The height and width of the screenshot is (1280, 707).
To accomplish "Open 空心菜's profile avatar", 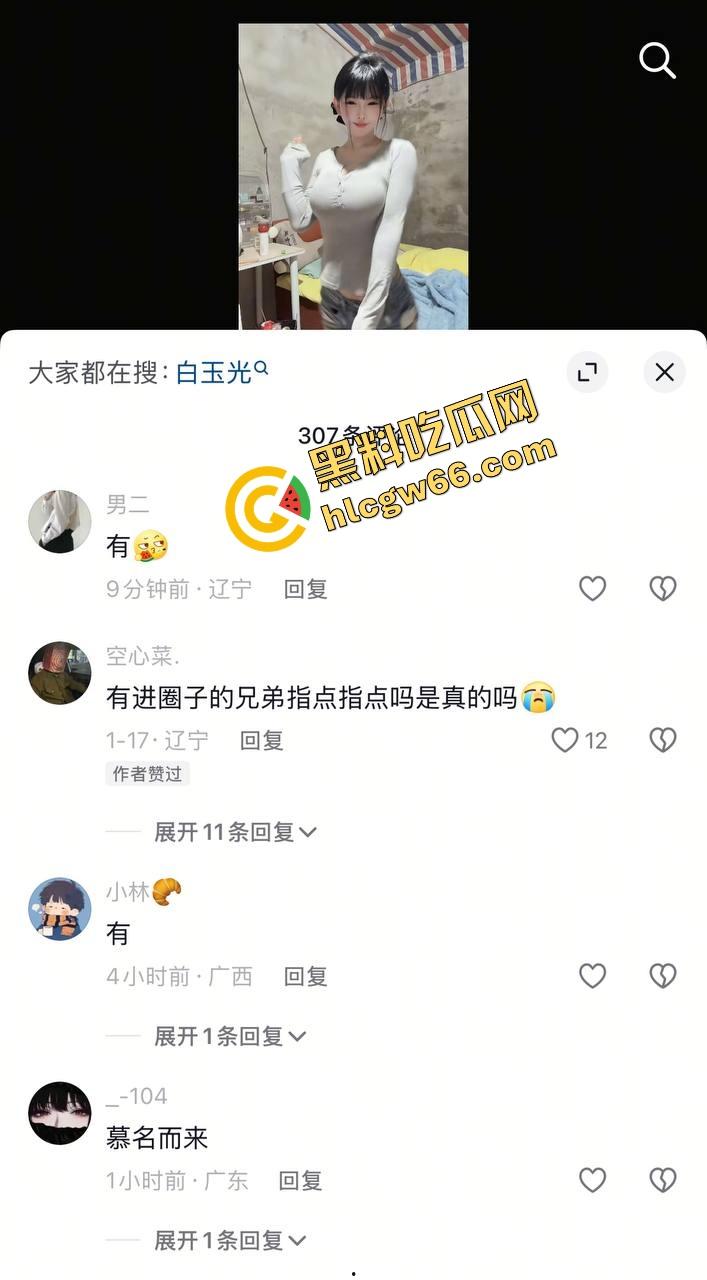I will pos(60,673).
